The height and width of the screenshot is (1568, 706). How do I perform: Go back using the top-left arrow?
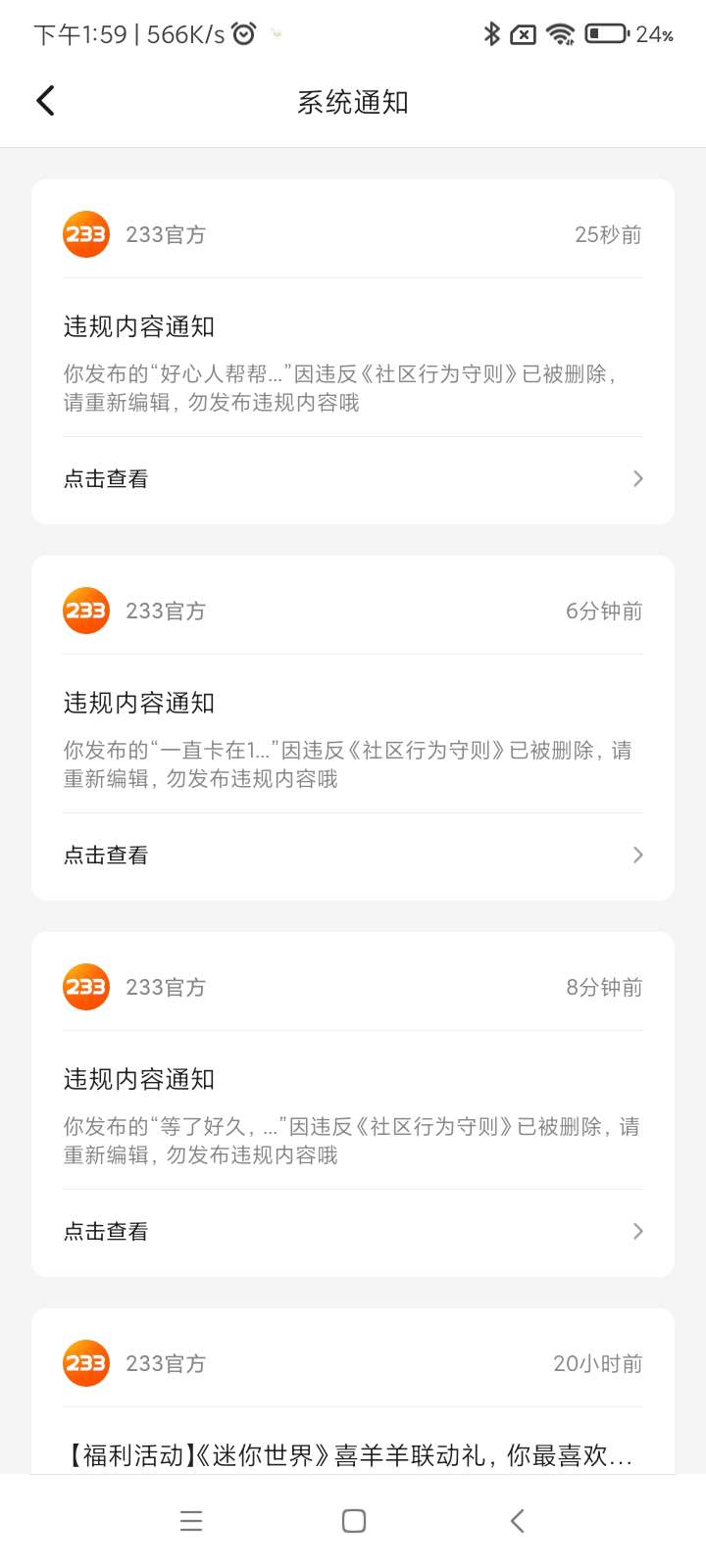45,101
